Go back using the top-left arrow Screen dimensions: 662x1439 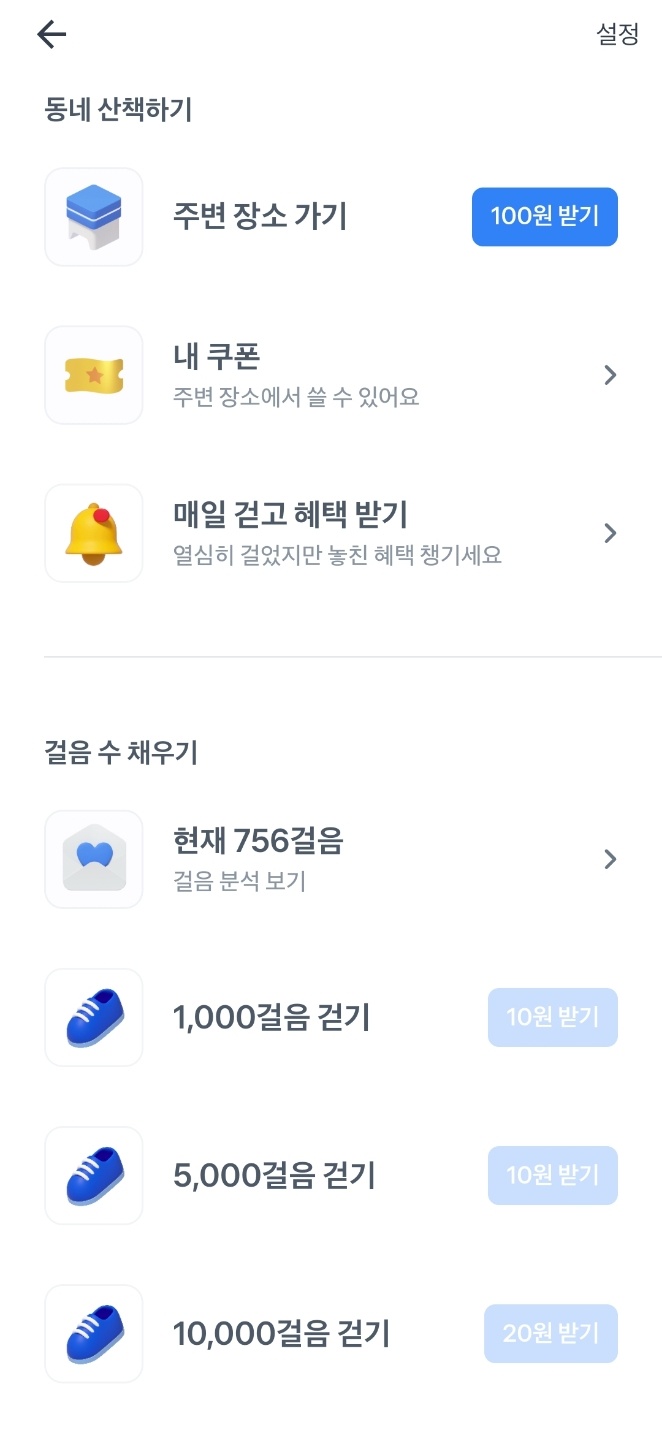point(51,35)
